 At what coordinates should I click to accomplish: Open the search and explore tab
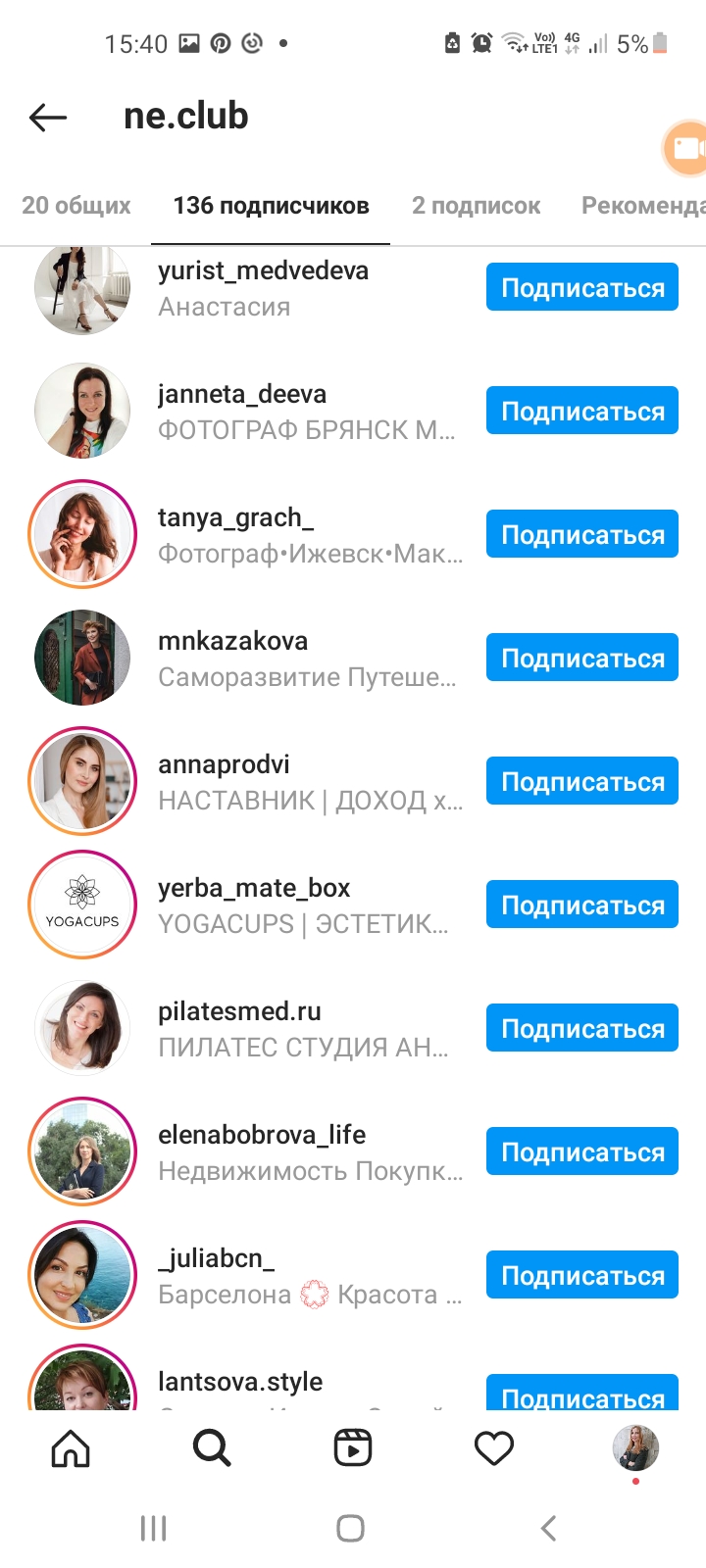212,1447
